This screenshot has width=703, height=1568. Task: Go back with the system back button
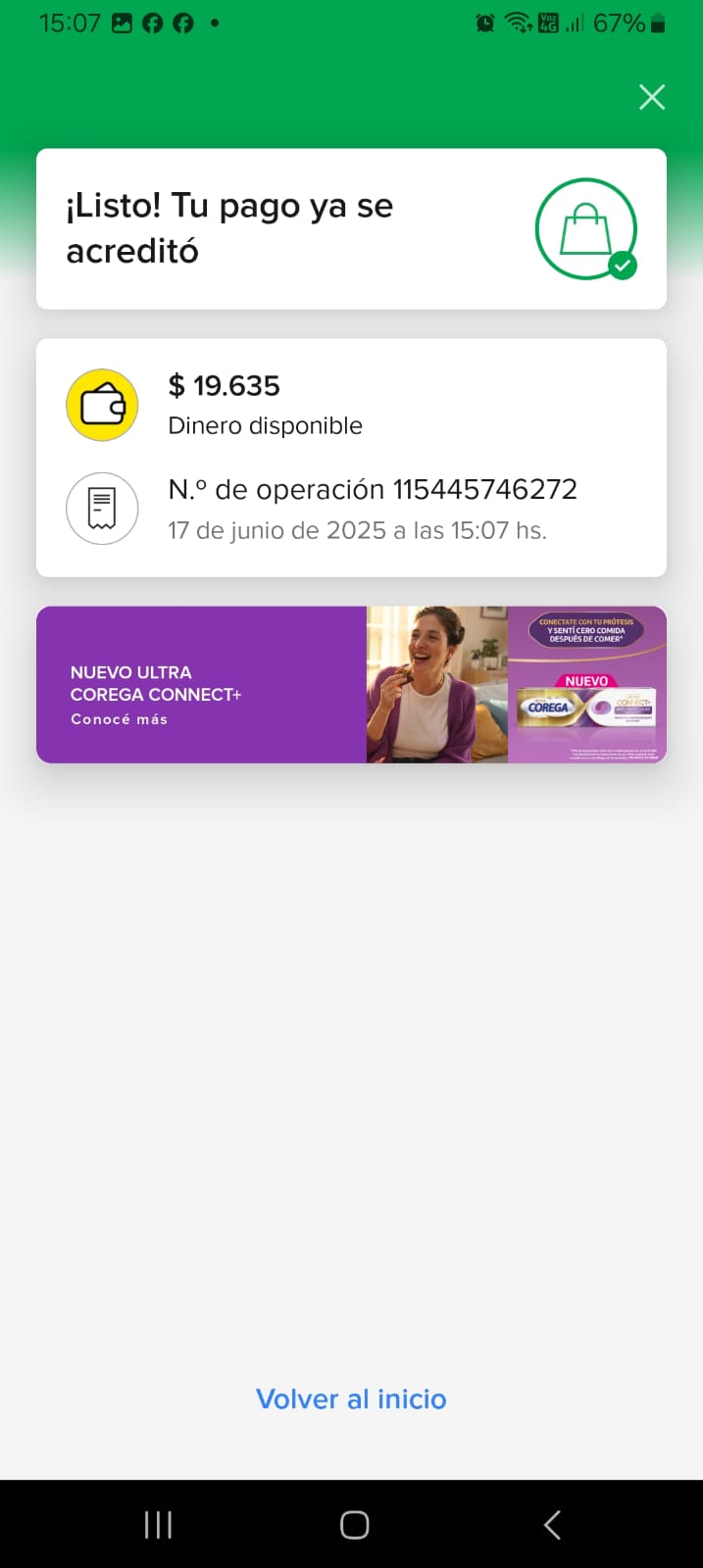click(552, 1524)
